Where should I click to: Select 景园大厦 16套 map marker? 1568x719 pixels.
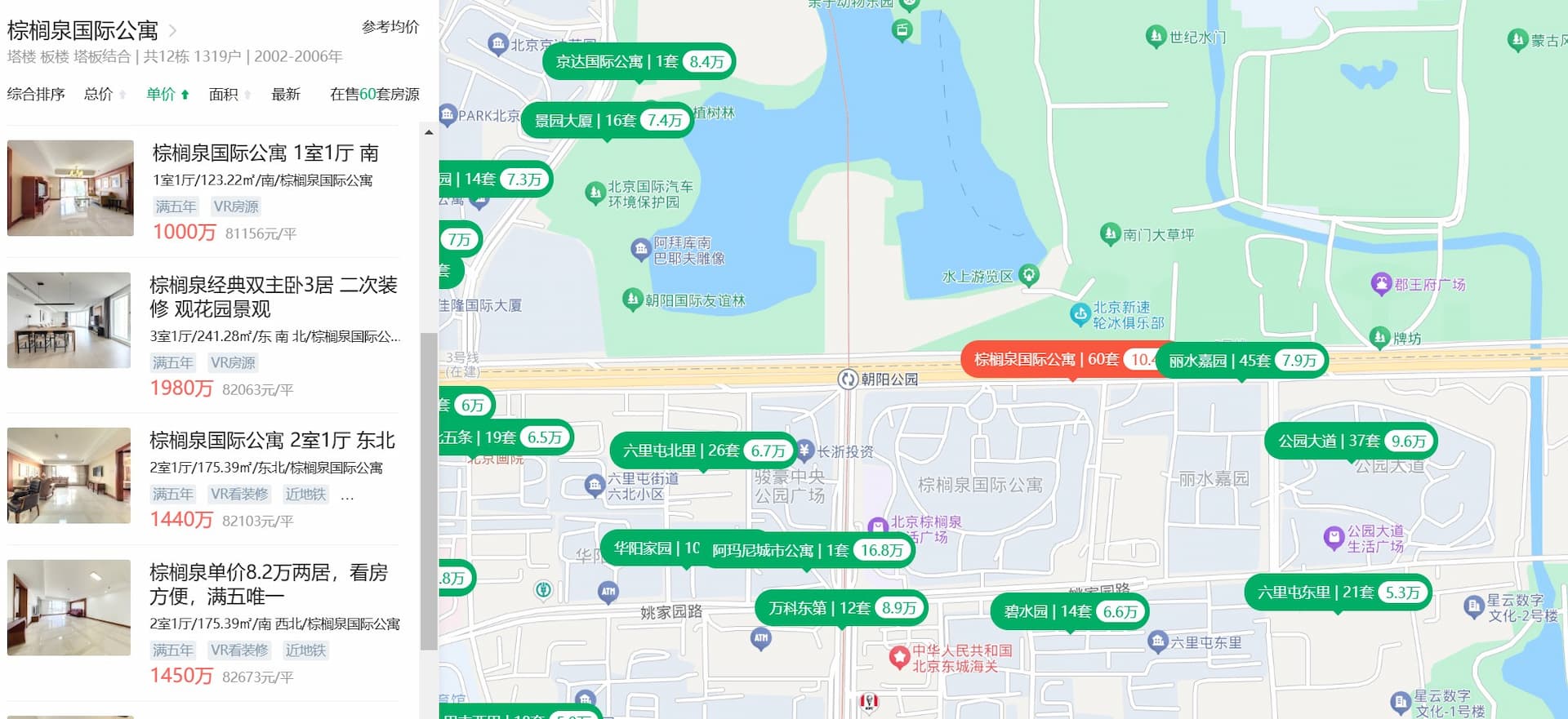607,121
